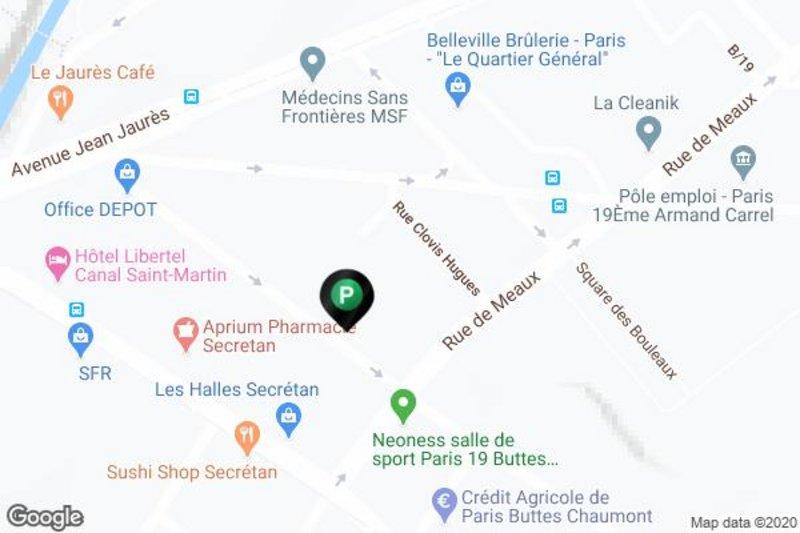
Task: Select the Aprium Pharmacie Secretan marker
Action: click(185, 331)
